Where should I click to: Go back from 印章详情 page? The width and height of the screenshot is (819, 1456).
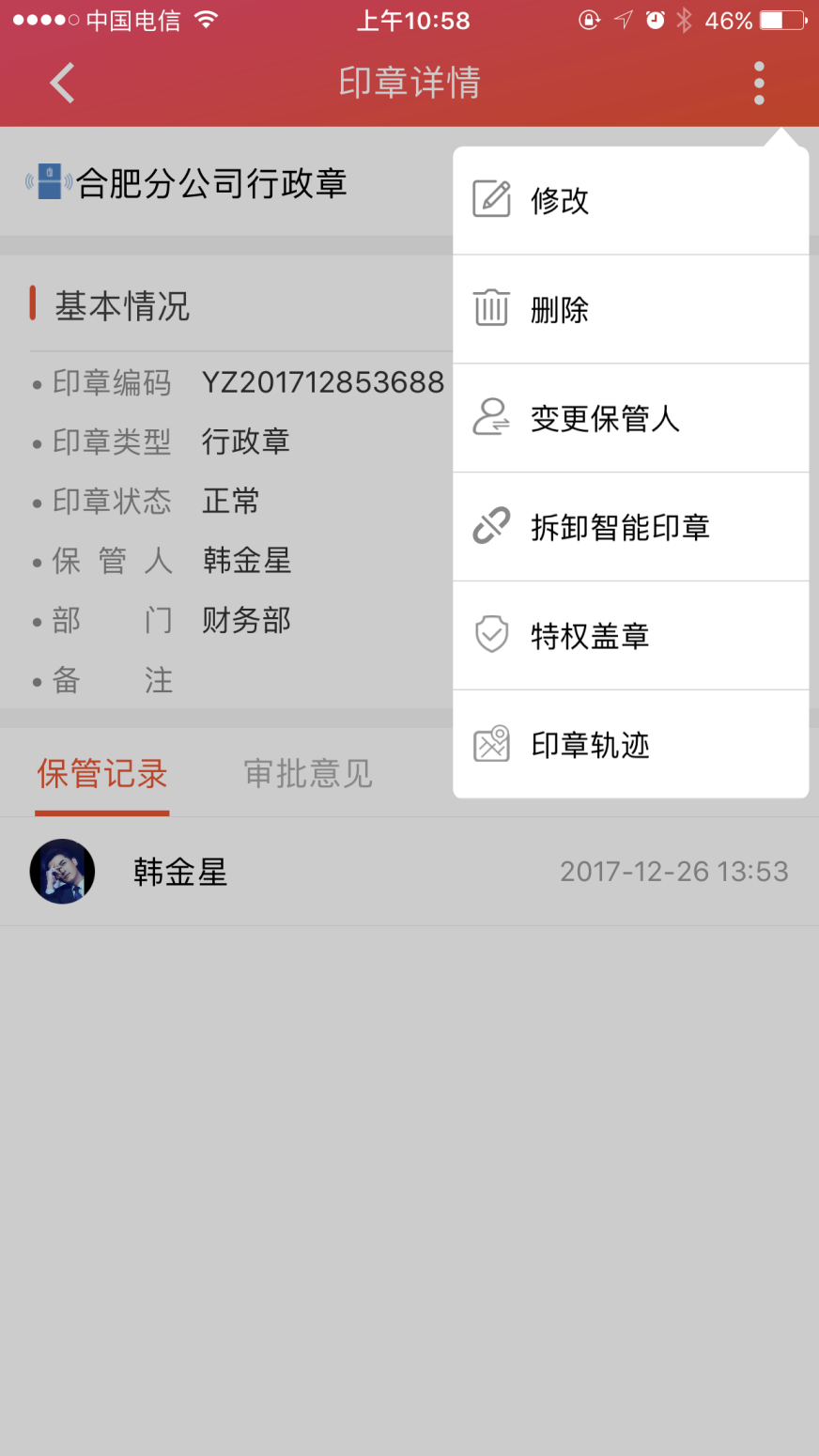(x=62, y=83)
